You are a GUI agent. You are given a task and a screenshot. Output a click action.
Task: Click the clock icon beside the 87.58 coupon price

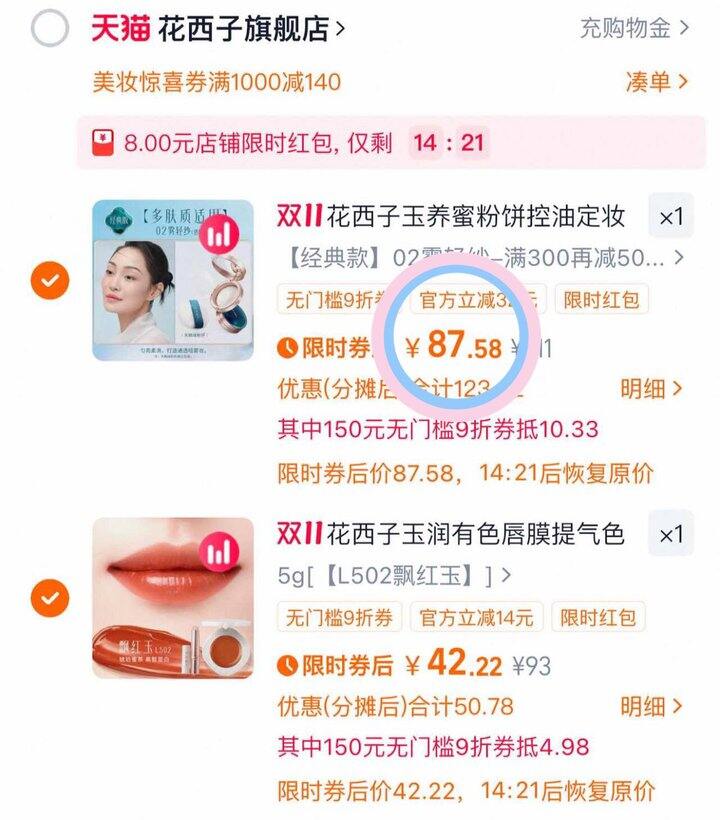[x=286, y=347]
